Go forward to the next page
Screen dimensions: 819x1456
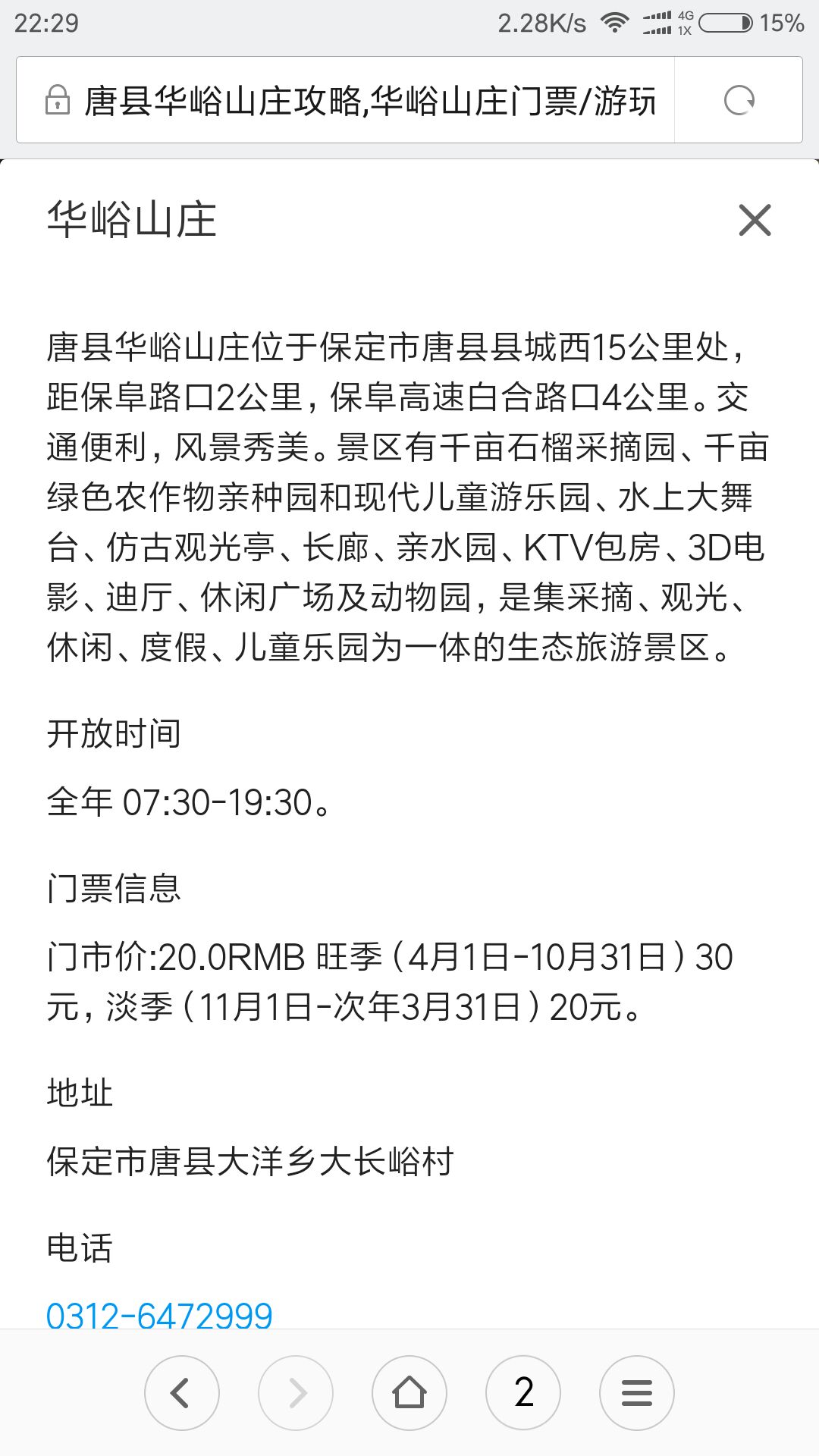296,1393
